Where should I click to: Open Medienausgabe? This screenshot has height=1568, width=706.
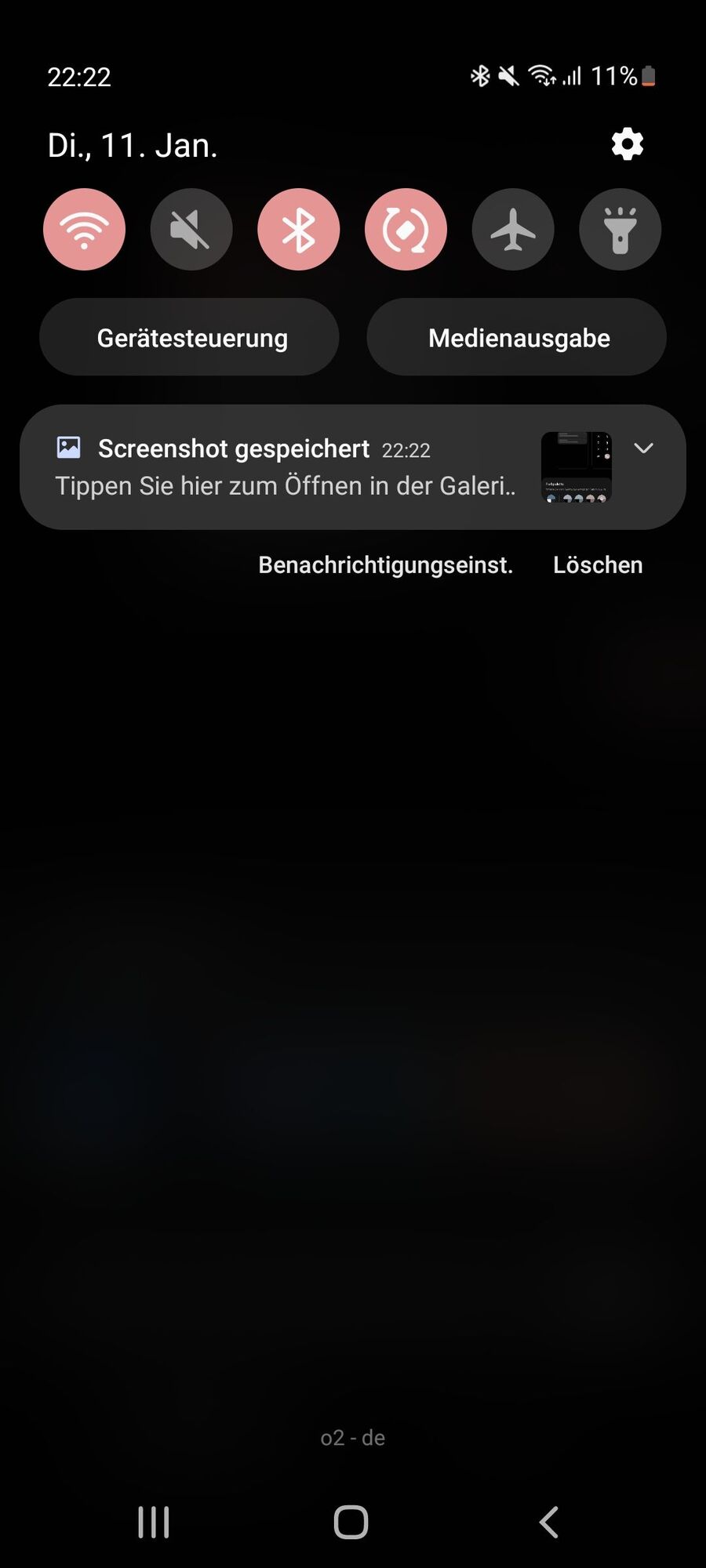tap(517, 337)
